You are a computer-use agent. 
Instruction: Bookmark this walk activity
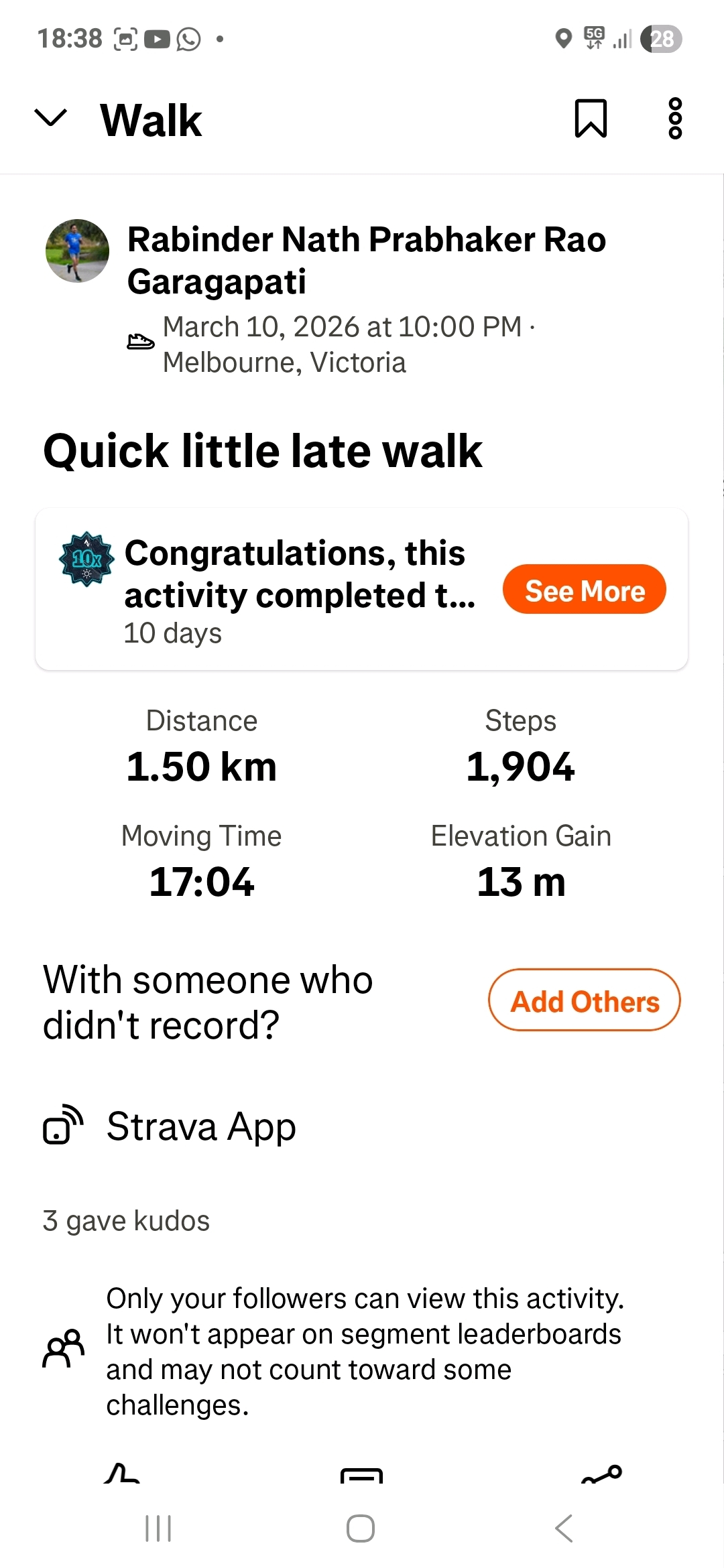coord(591,119)
